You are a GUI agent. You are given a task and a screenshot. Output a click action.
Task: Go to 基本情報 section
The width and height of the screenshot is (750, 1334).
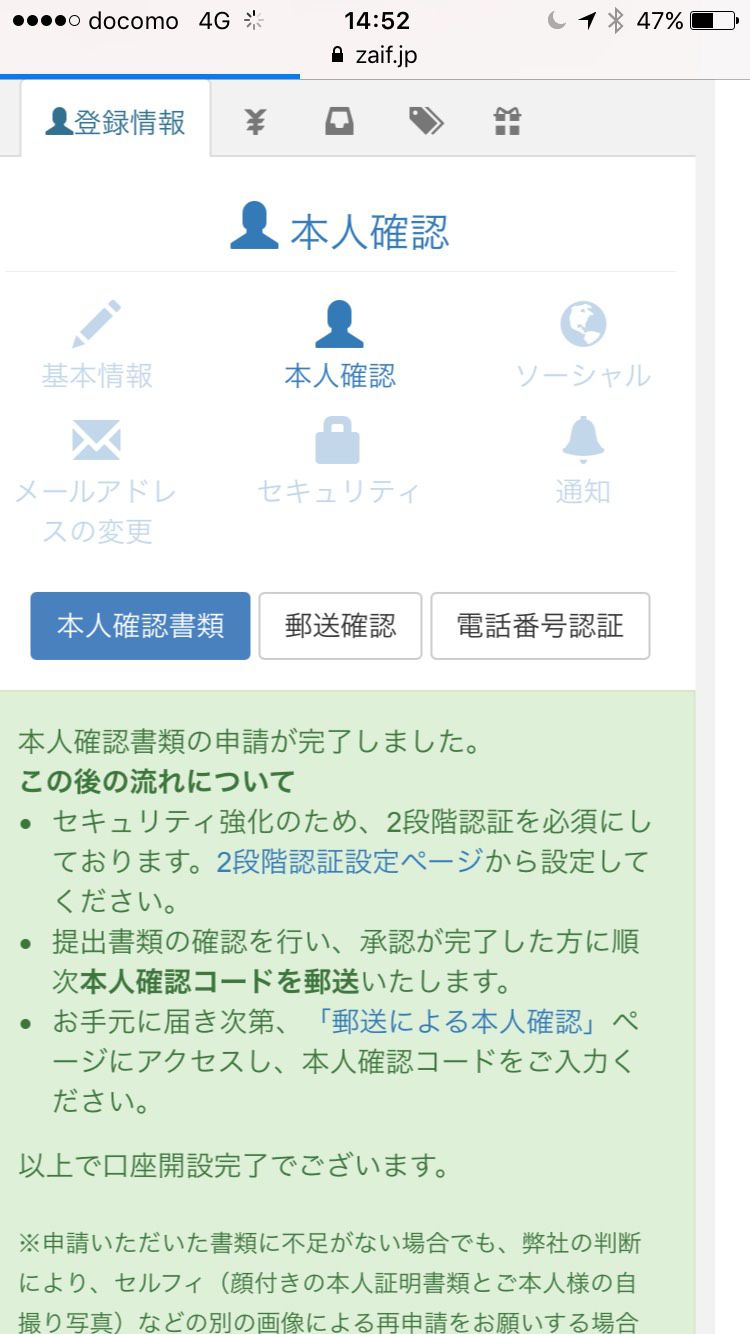pos(97,345)
